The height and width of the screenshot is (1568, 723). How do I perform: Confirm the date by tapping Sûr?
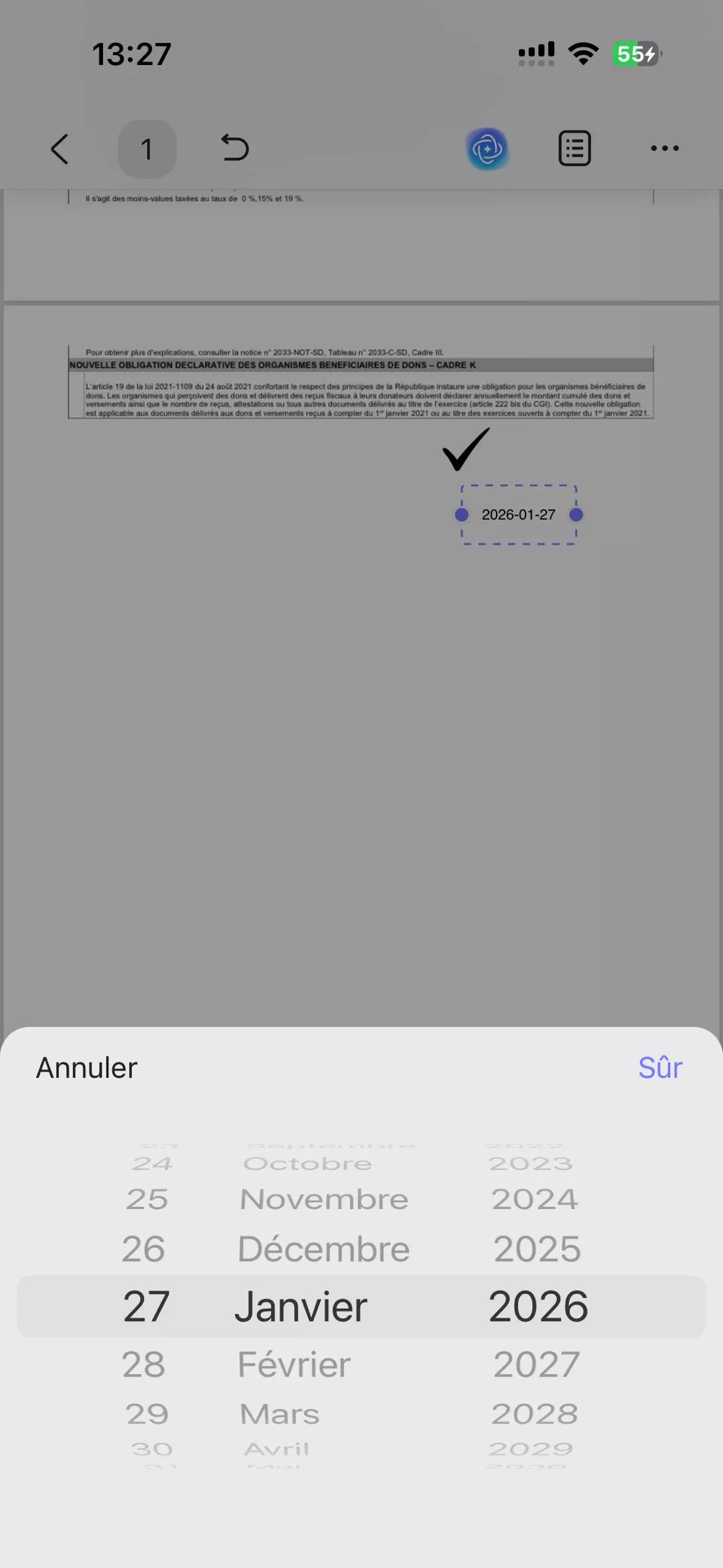[x=661, y=1067]
